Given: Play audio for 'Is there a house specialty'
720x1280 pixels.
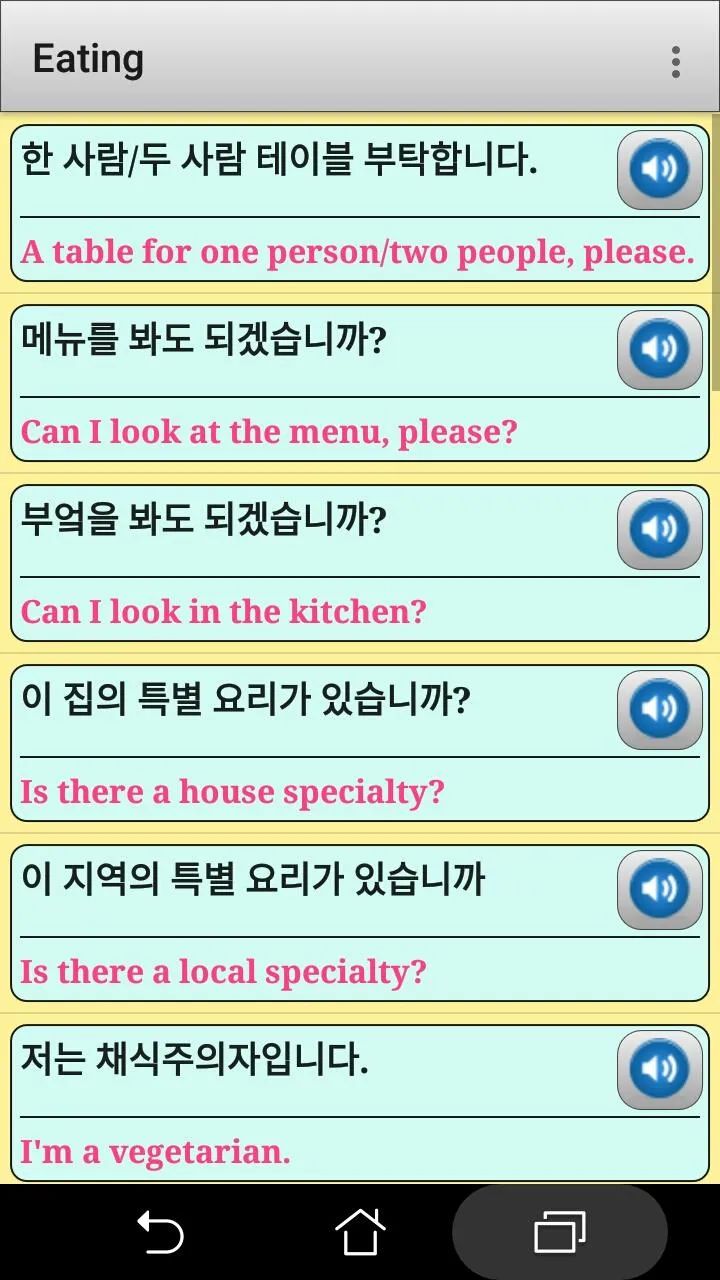Looking at the screenshot, I should (x=660, y=710).
